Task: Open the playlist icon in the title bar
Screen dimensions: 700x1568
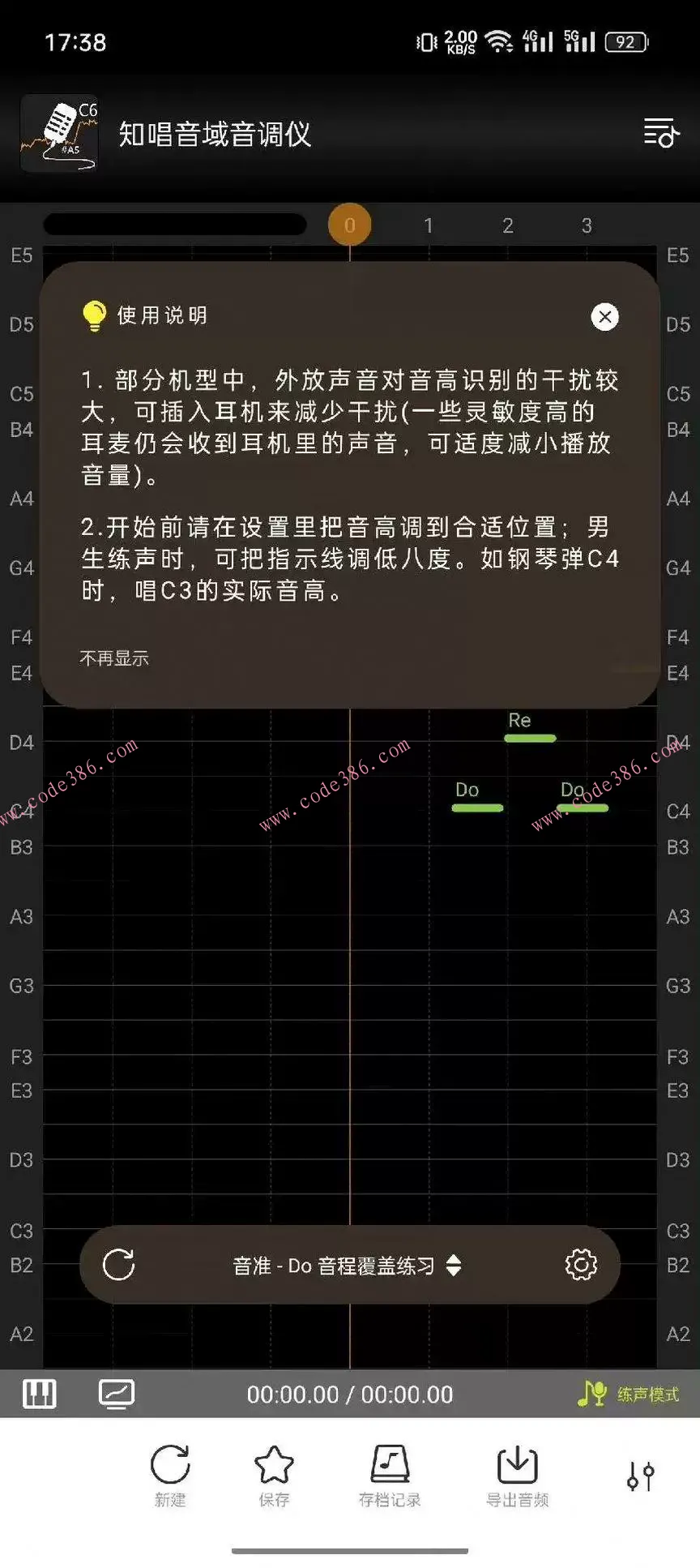Action: pyautogui.click(x=660, y=133)
